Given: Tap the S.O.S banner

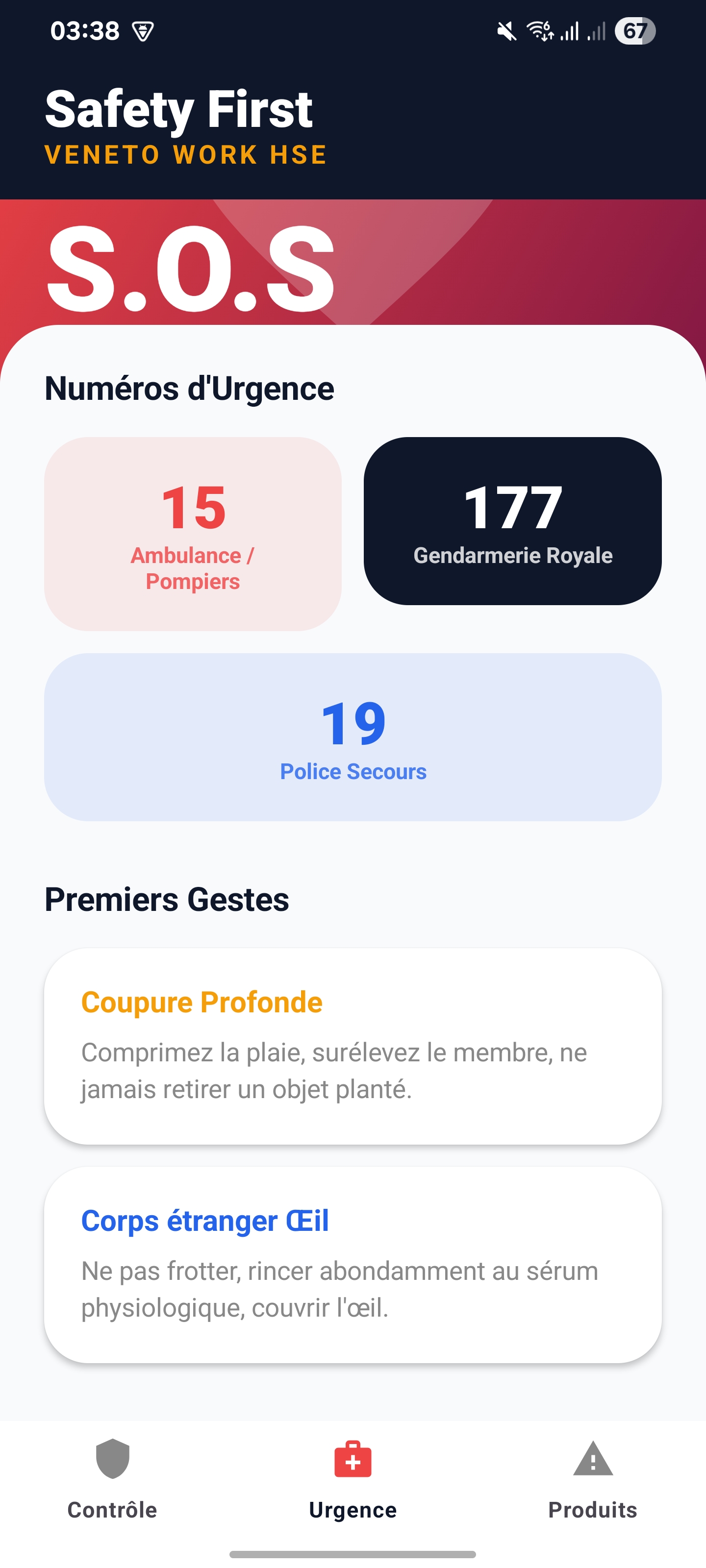Looking at the screenshot, I should pyautogui.click(x=189, y=268).
